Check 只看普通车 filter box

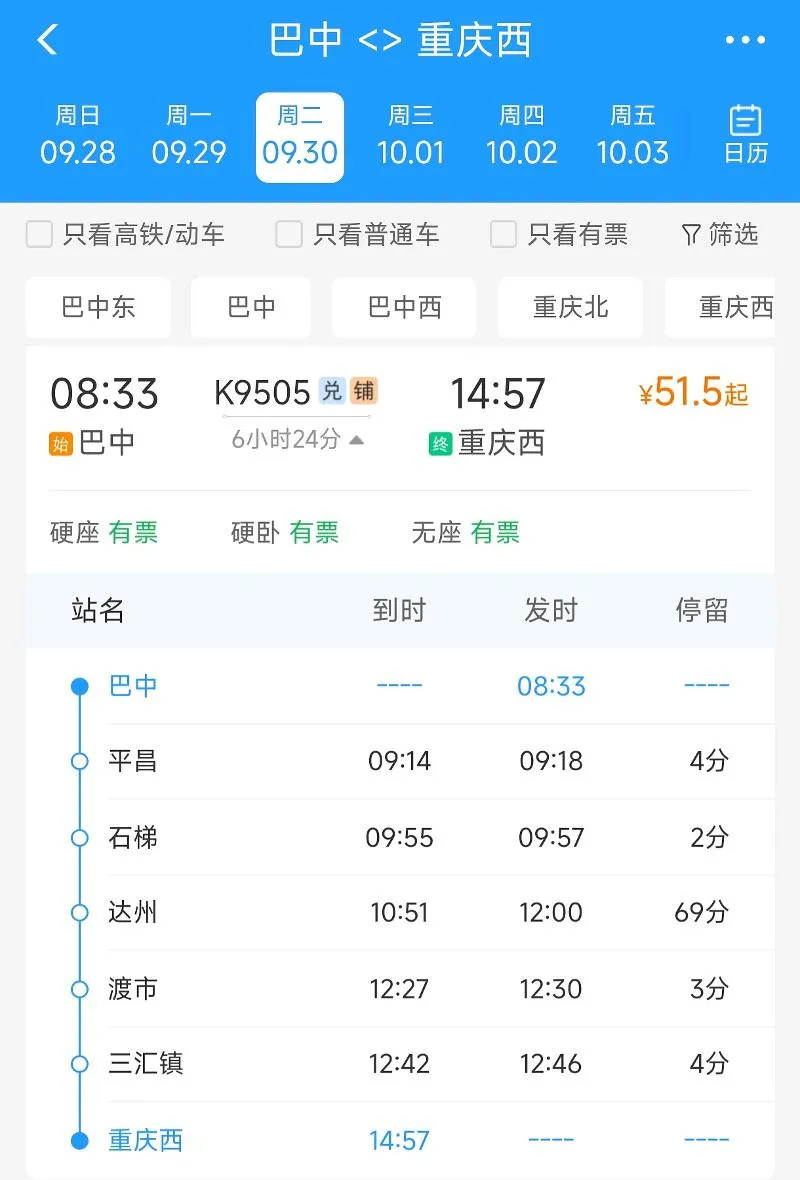[289, 235]
